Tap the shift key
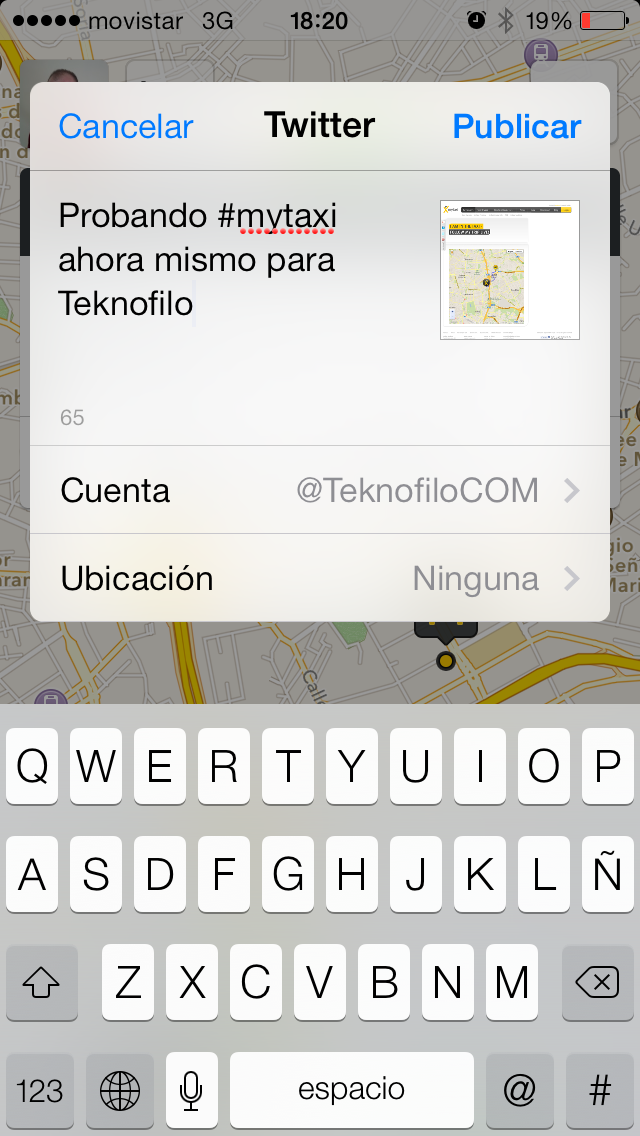 42,983
